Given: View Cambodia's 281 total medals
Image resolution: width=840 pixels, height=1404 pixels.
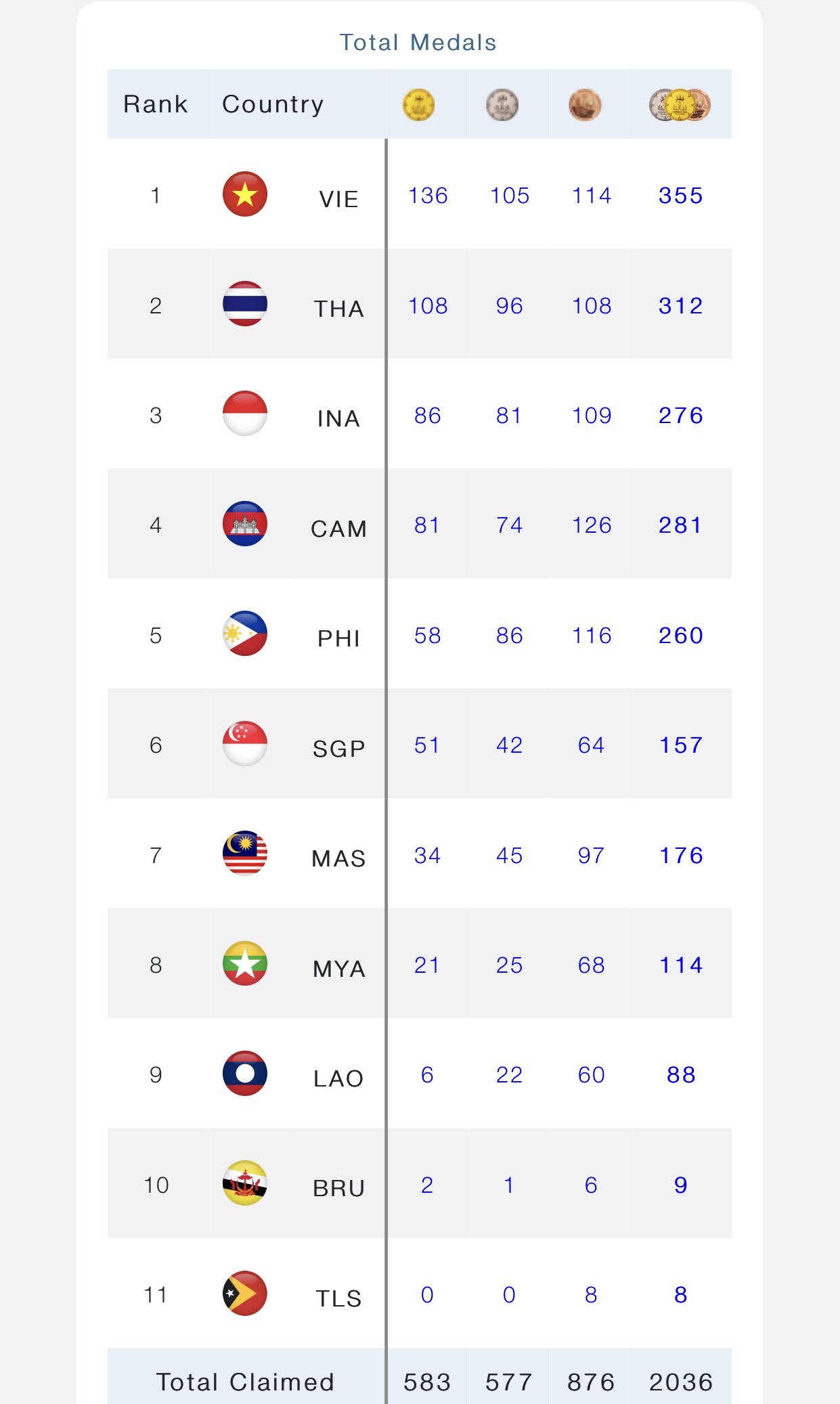Looking at the screenshot, I should [681, 525].
